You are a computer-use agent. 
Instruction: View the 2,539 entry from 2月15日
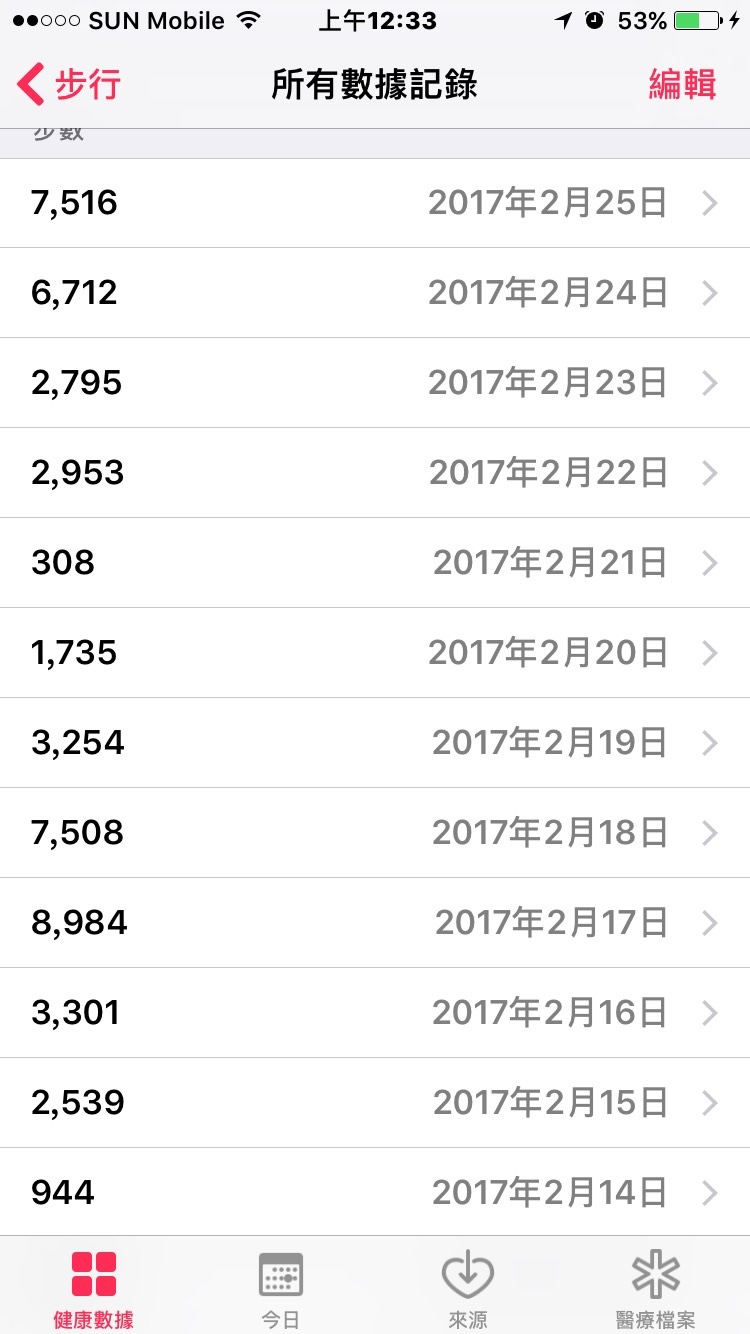click(375, 1103)
